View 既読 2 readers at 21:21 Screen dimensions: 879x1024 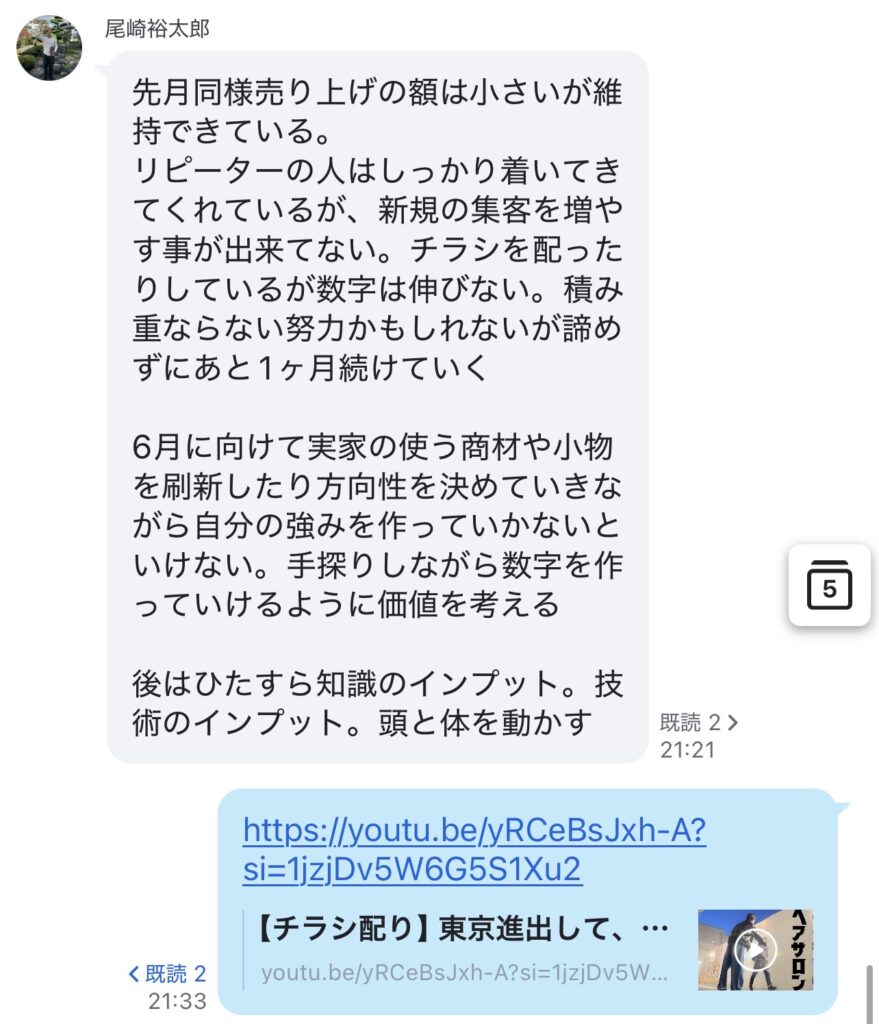(x=698, y=722)
